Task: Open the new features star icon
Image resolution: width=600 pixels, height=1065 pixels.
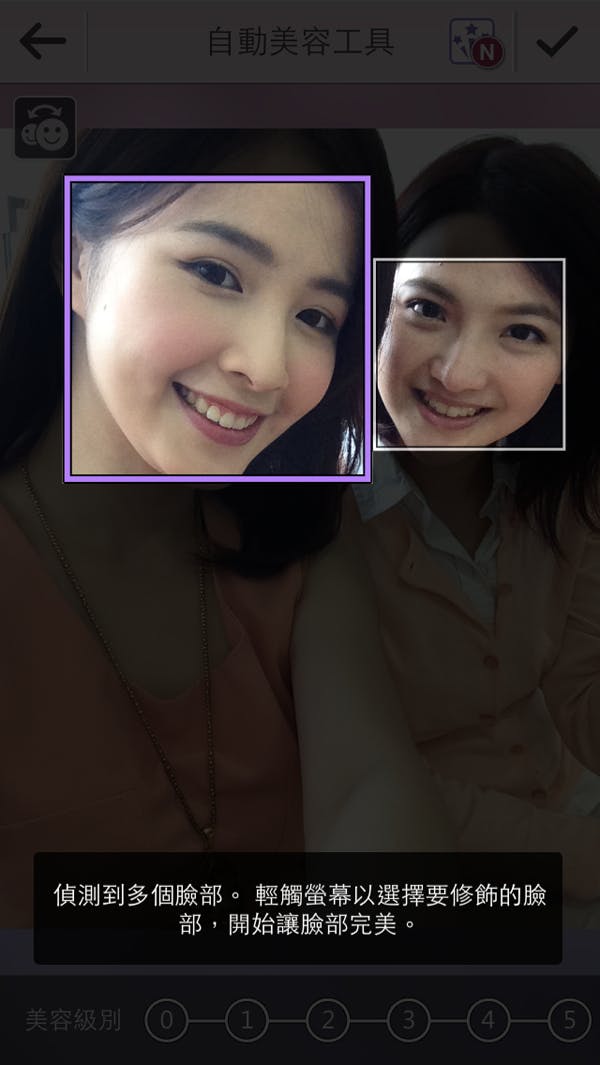Action: tap(476, 42)
